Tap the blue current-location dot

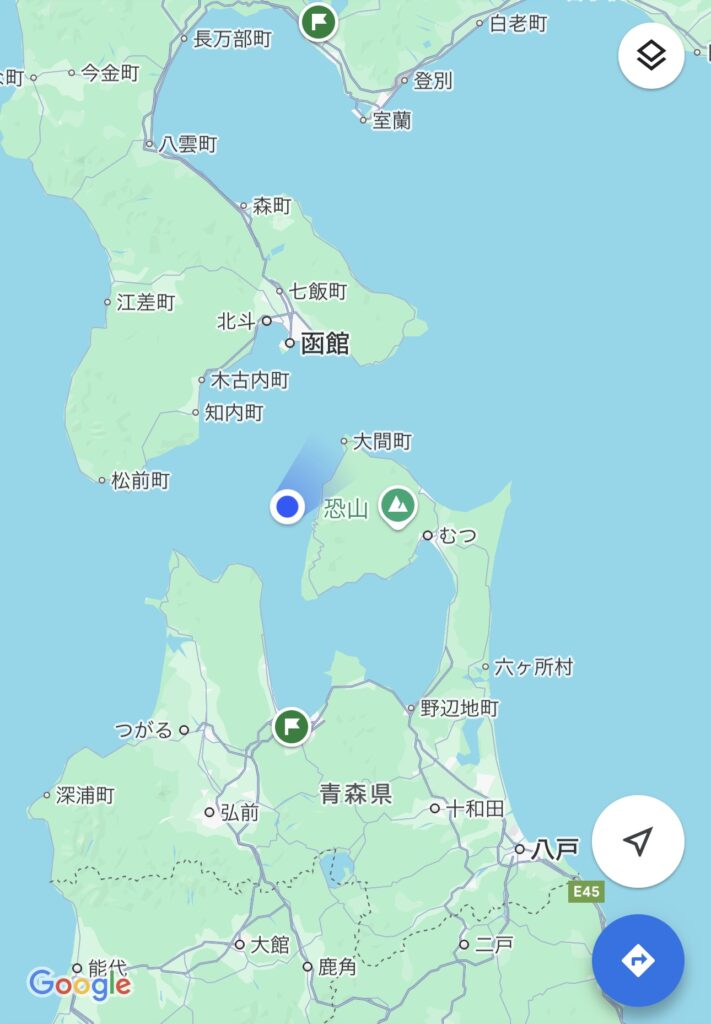pyautogui.click(x=288, y=507)
